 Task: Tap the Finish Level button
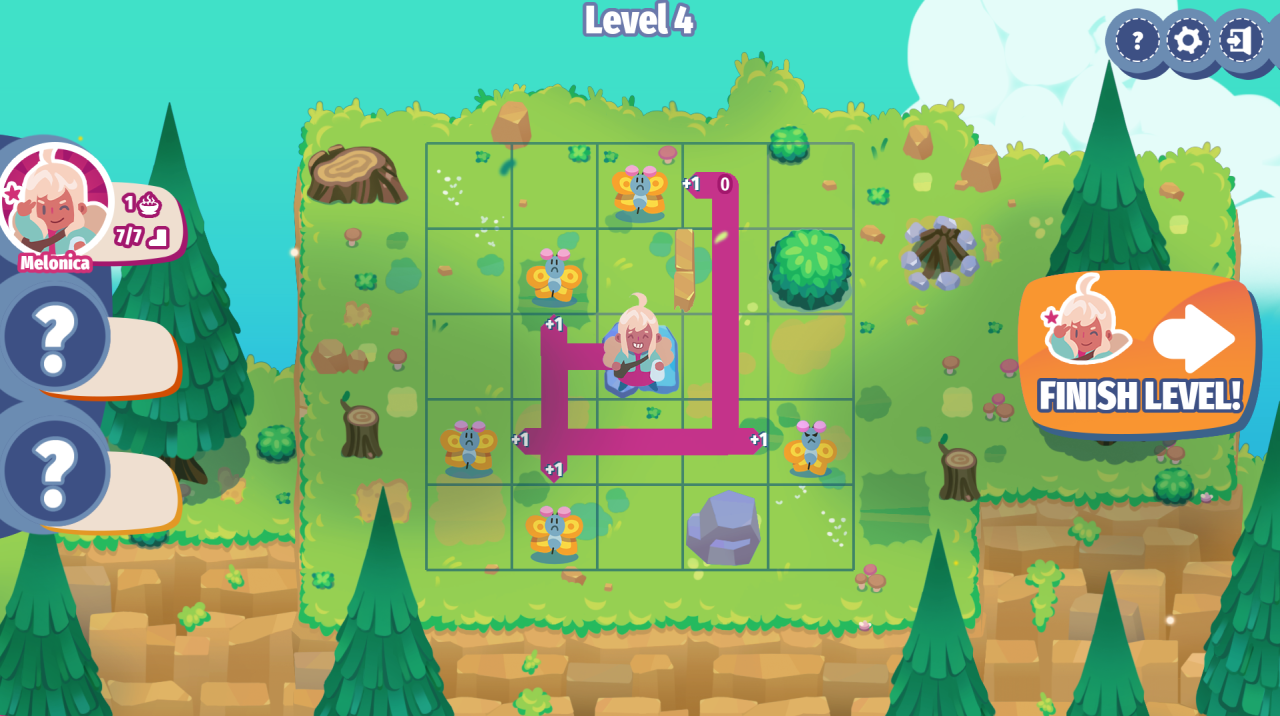click(x=1138, y=352)
